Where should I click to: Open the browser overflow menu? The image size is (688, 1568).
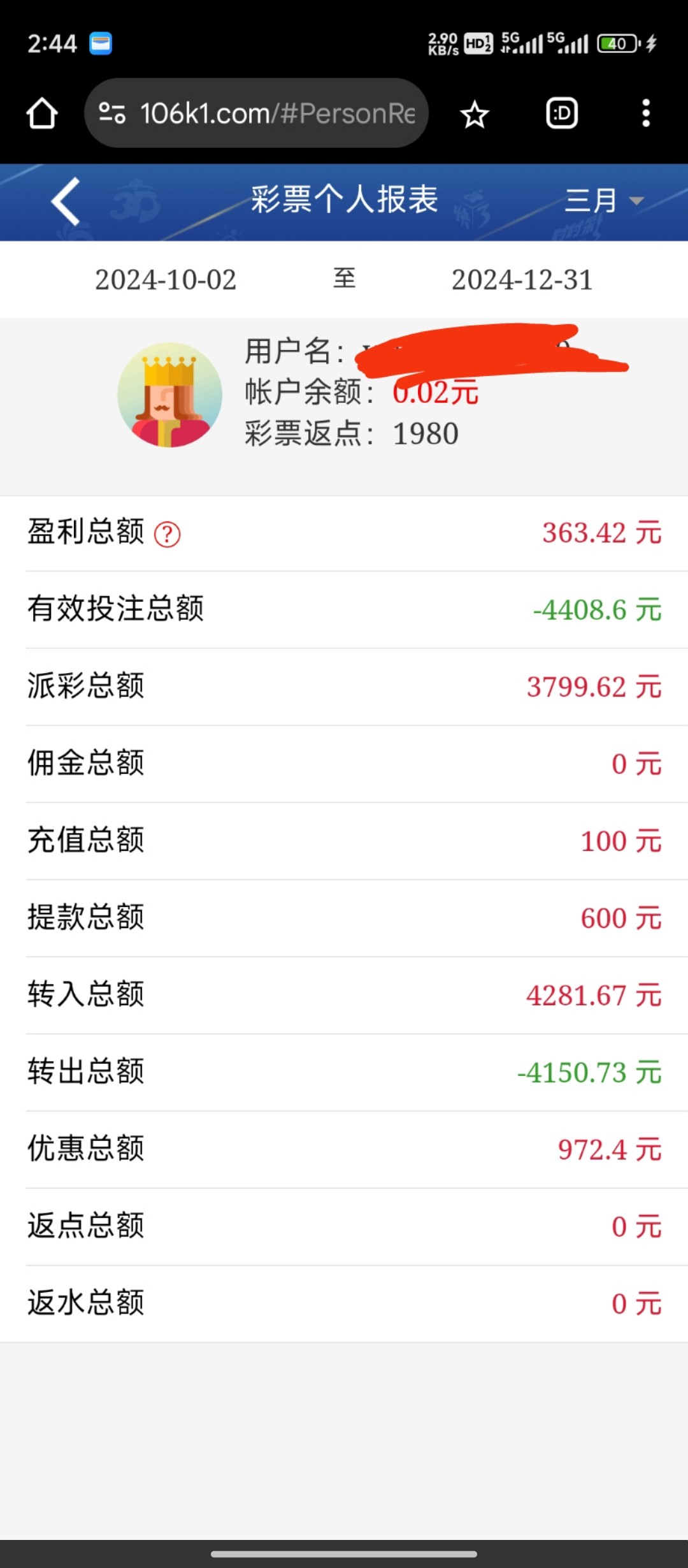pyautogui.click(x=646, y=113)
